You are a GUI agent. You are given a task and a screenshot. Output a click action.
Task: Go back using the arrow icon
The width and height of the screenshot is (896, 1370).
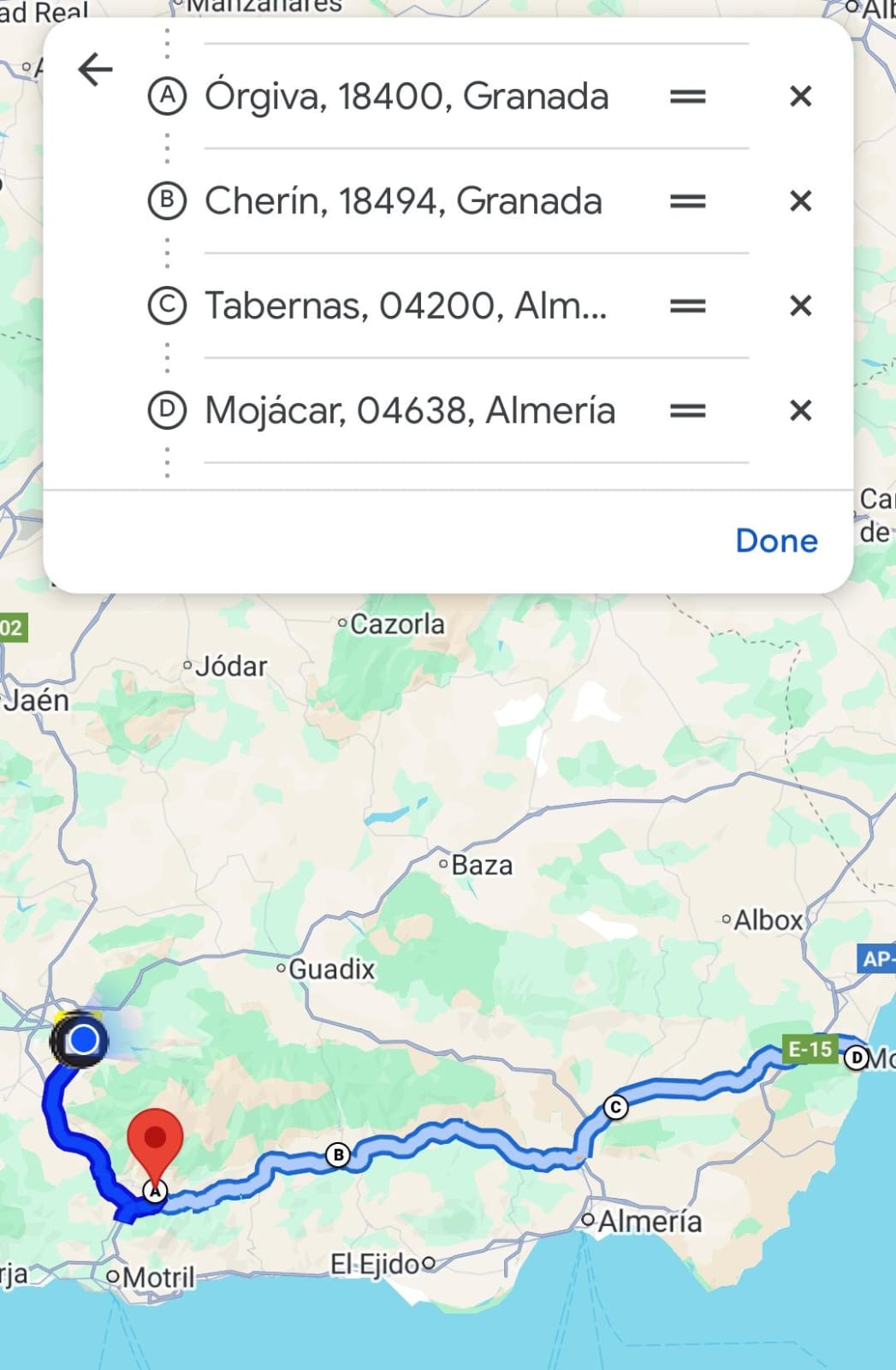click(x=95, y=69)
